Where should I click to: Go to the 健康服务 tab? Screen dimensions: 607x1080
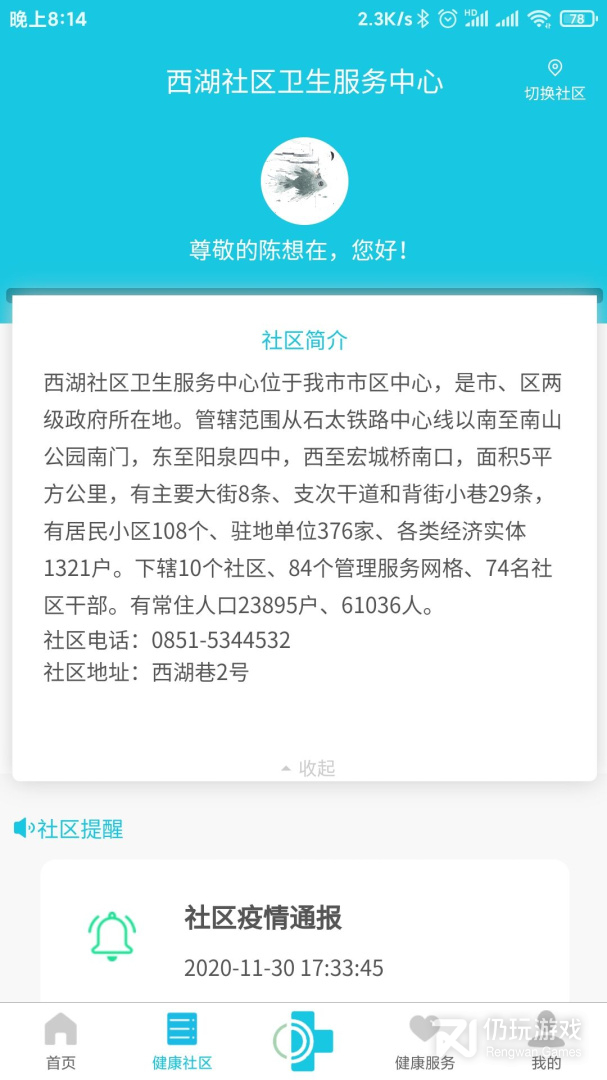tap(425, 1041)
